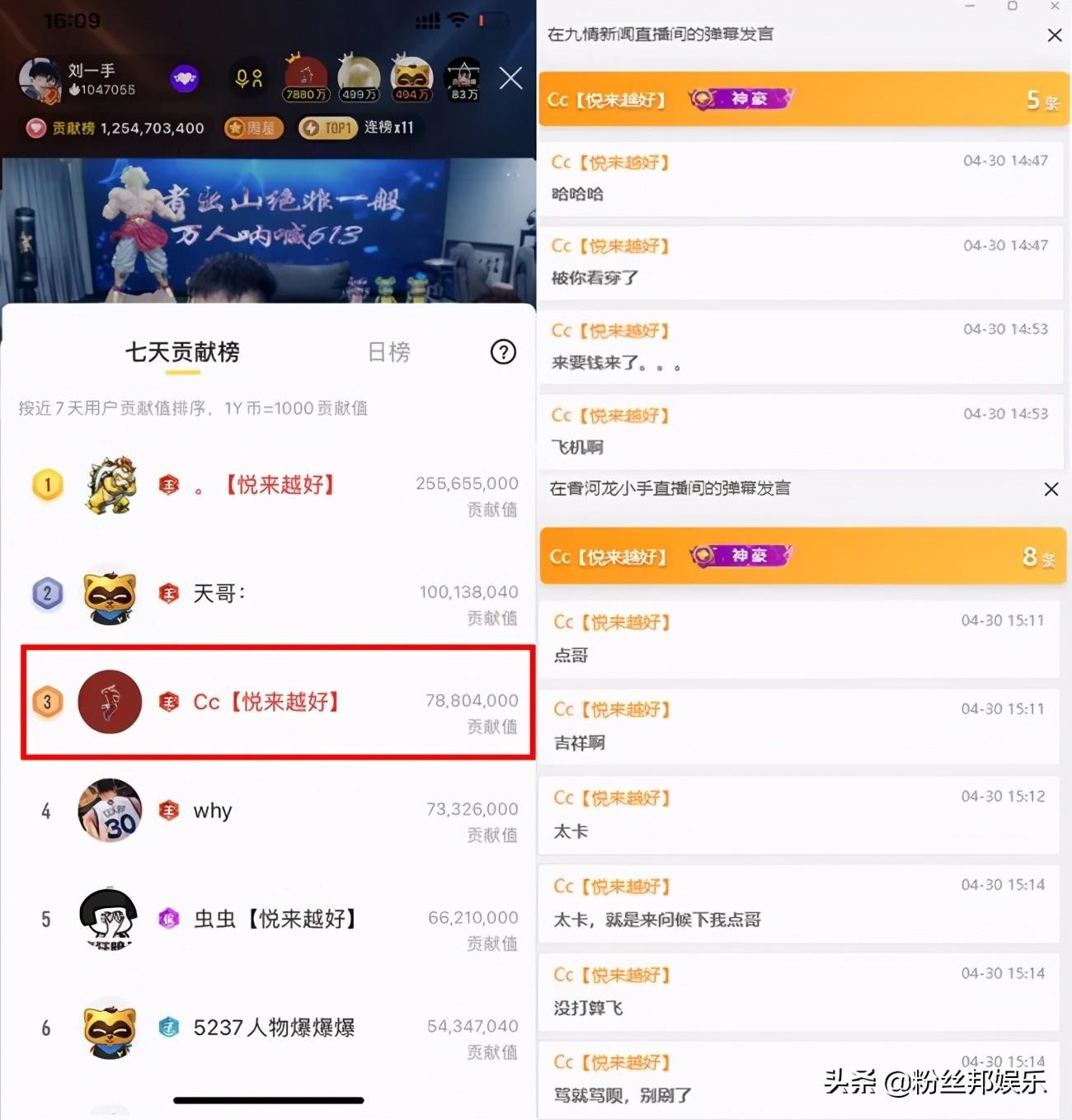The width and height of the screenshot is (1072, 1120).
Task: Close the 弹幕发言 chat record panel
Action: pyautogui.click(x=1055, y=35)
